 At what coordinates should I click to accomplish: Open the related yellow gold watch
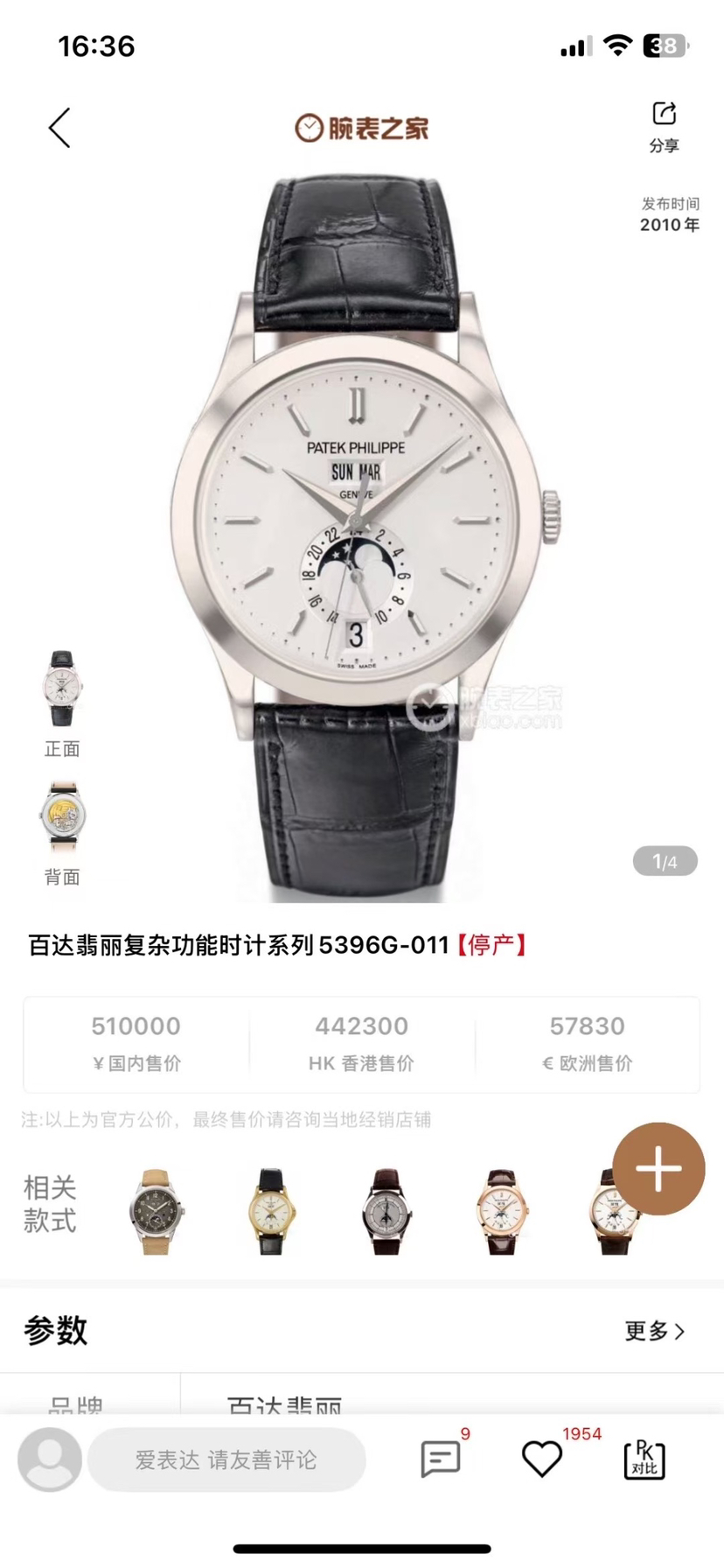[270, 1212]
